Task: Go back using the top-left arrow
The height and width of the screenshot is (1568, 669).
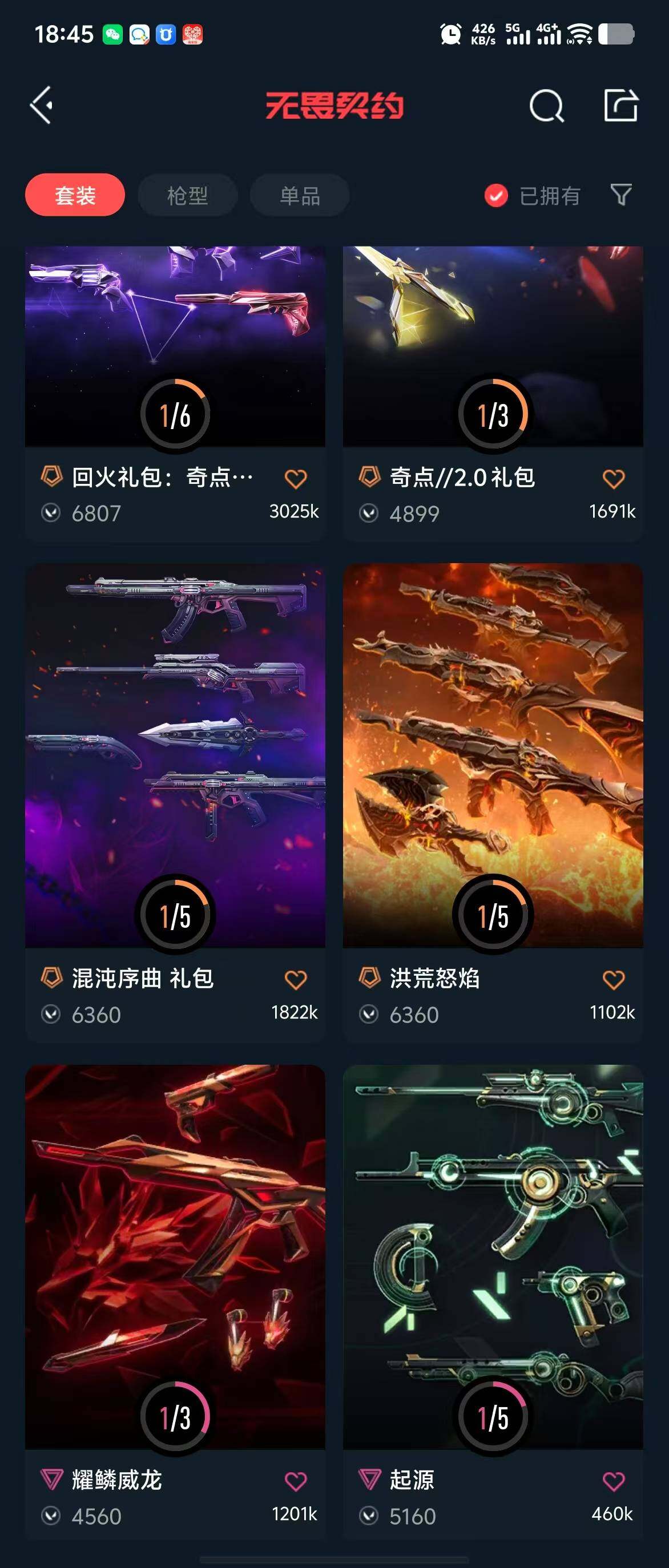Action: (42, 106)
